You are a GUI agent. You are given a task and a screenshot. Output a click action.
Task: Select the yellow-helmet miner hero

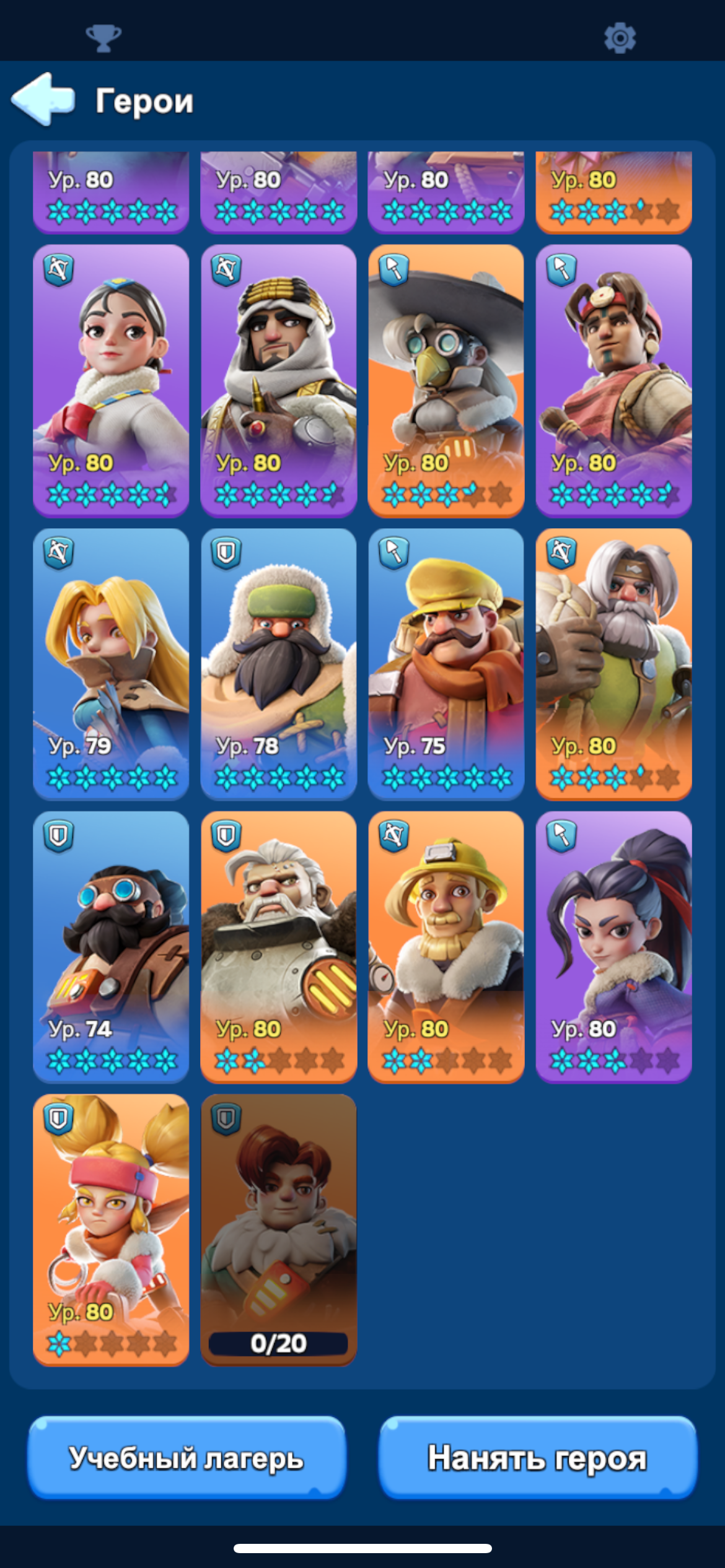coord(446,946)
